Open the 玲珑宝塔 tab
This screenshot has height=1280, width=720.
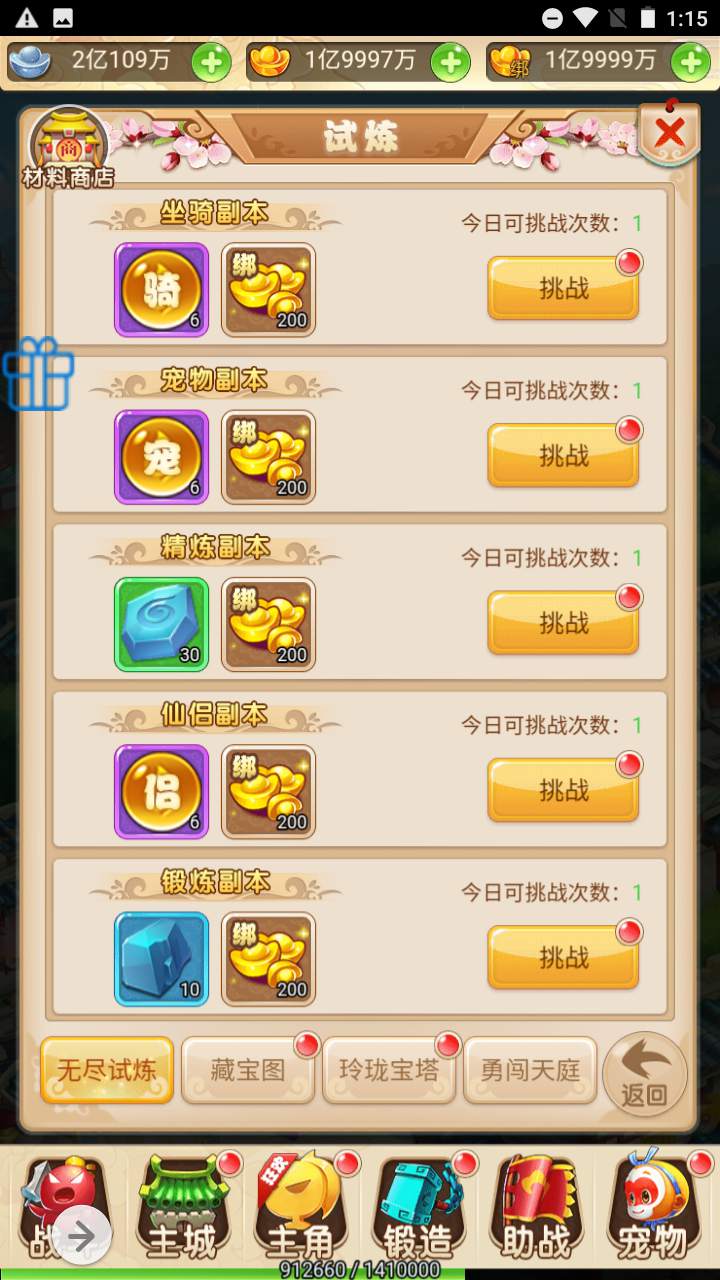click(389, 1070)
